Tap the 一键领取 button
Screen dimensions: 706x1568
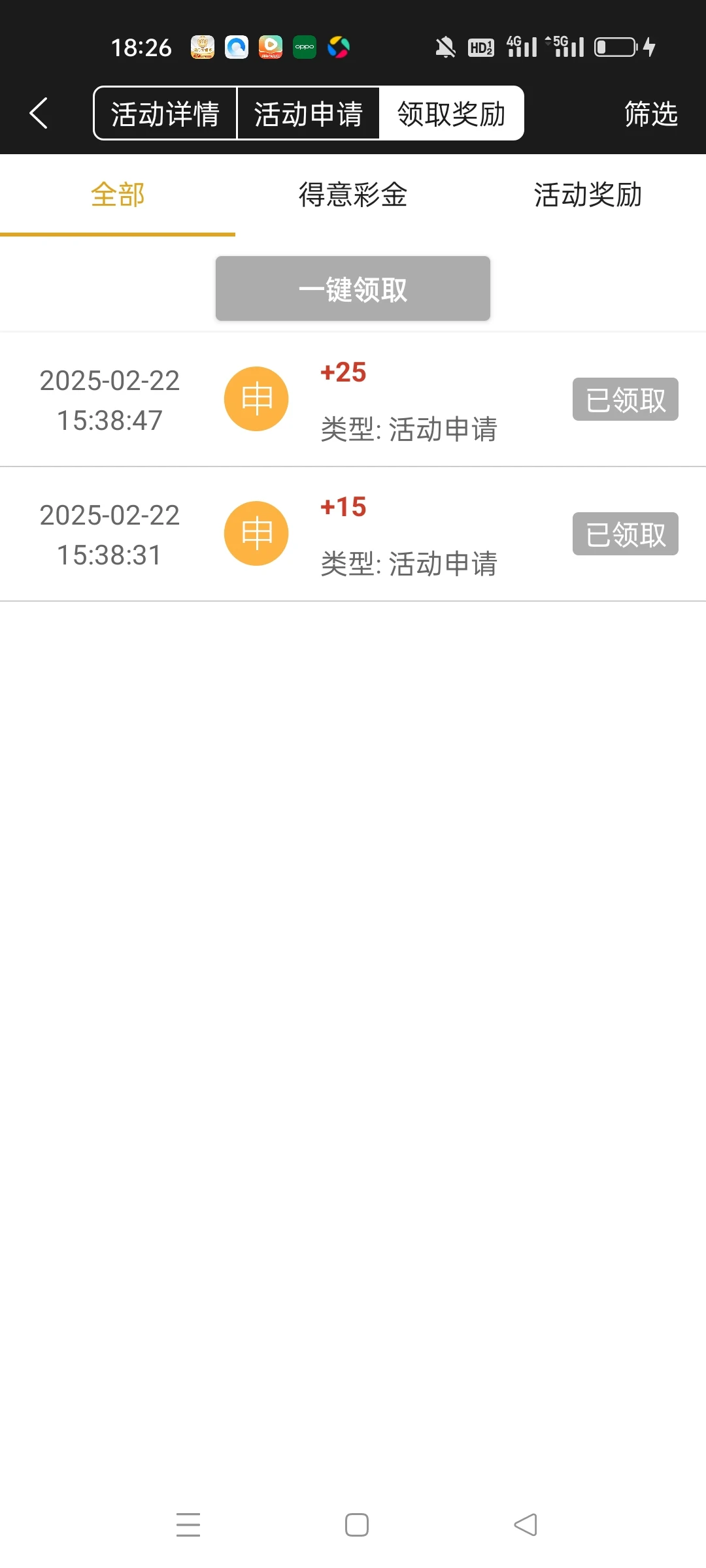click(353, 289)
